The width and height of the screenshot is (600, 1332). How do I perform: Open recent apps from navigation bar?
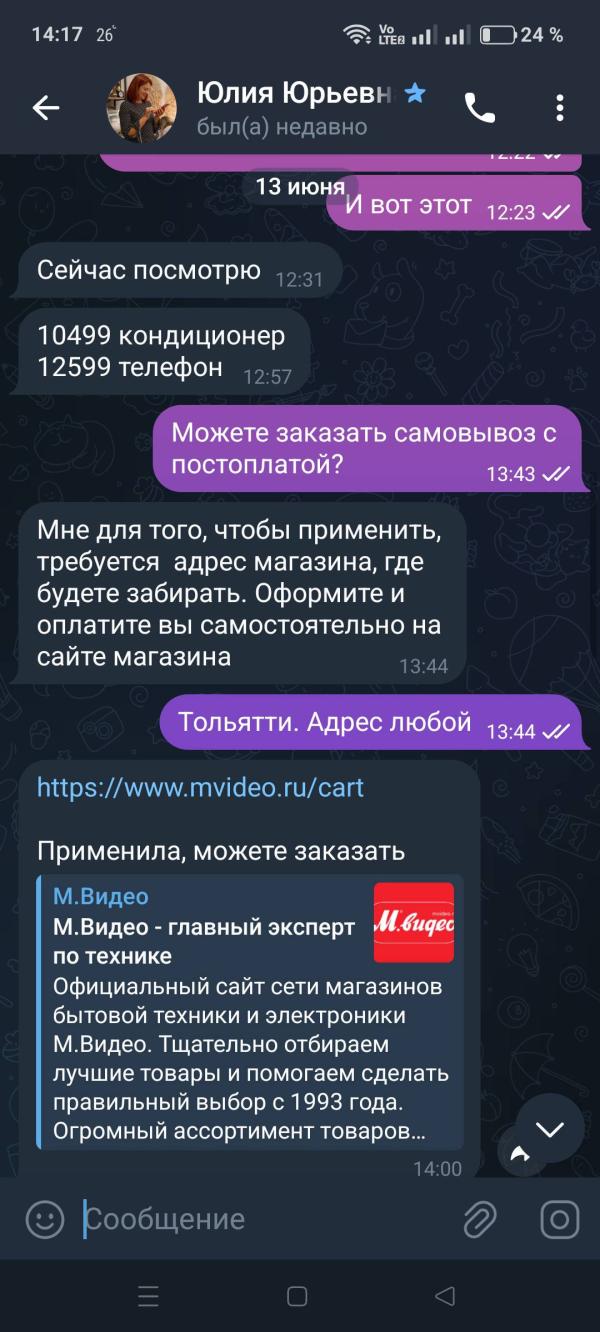tap(148, 1296)
